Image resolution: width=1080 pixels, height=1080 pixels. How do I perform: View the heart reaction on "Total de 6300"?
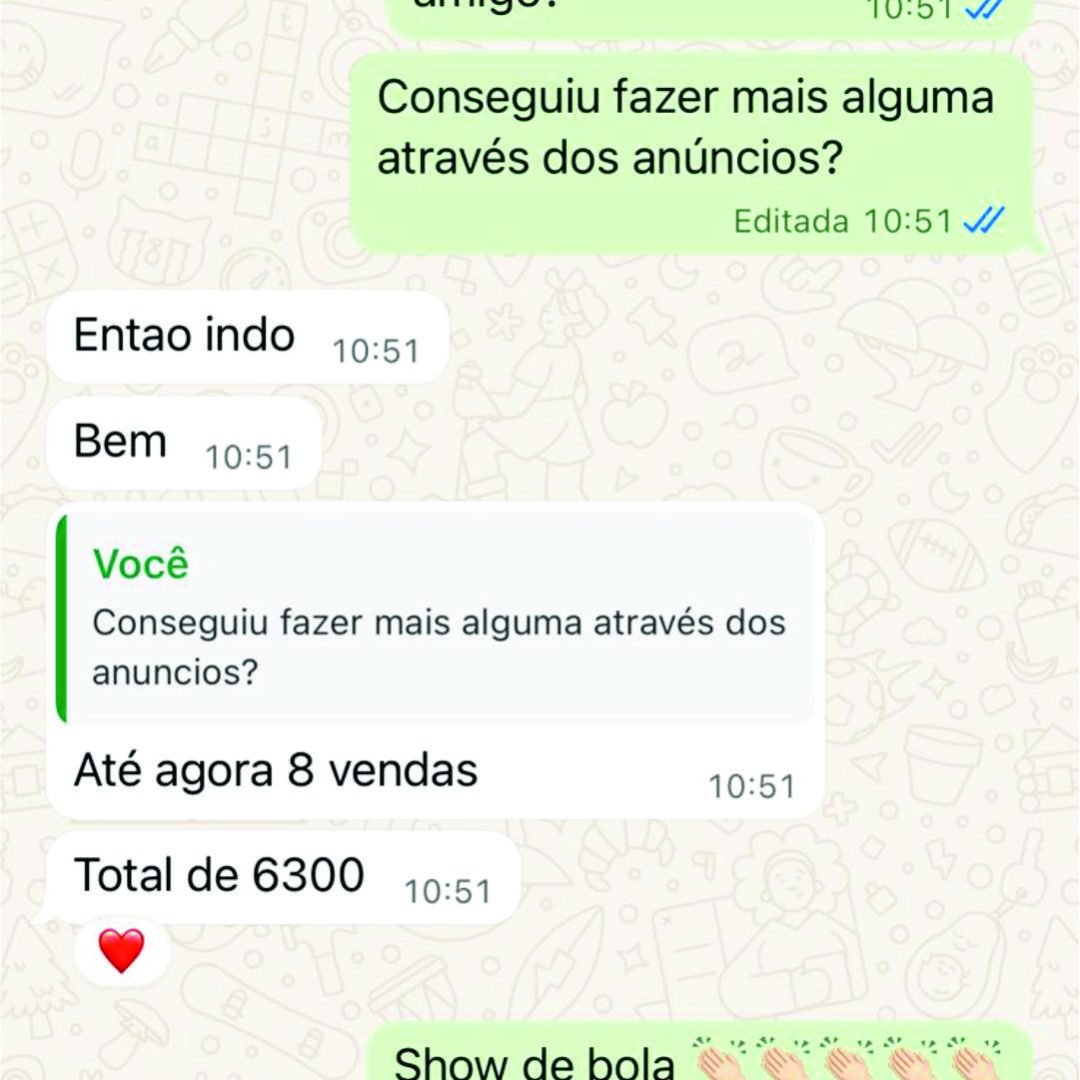click(x=122, y=950)
